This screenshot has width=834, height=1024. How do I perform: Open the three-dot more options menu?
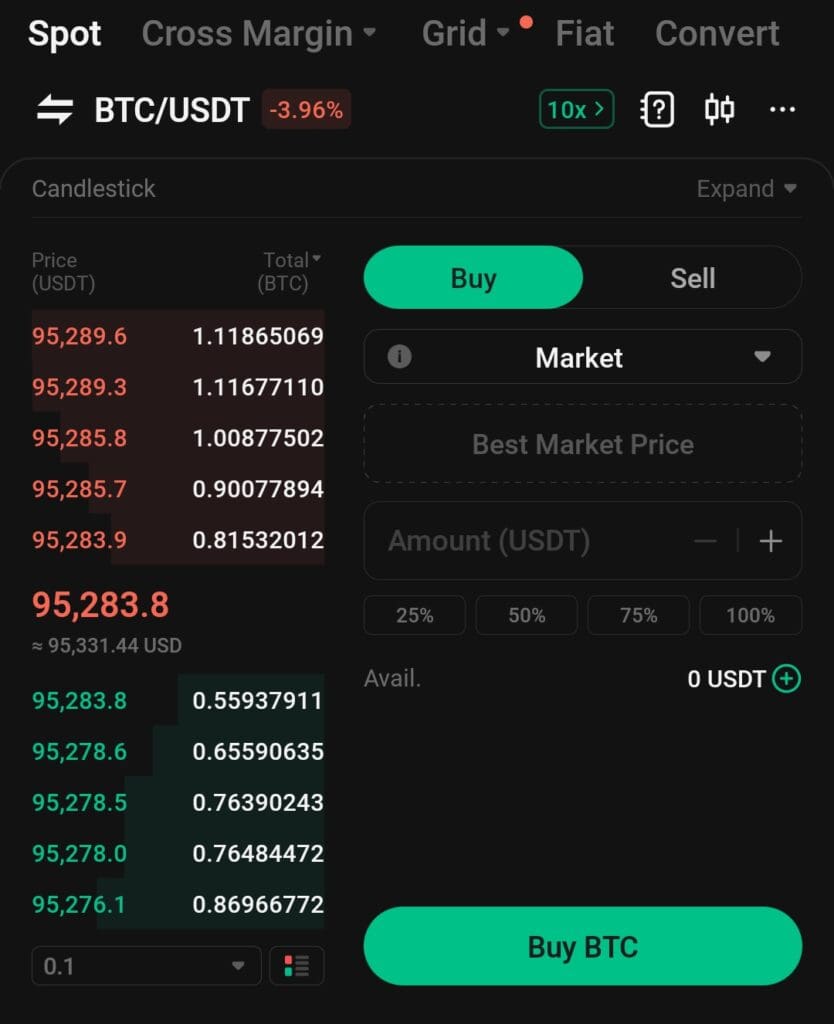pyautogui.click(x=782, y=110)
